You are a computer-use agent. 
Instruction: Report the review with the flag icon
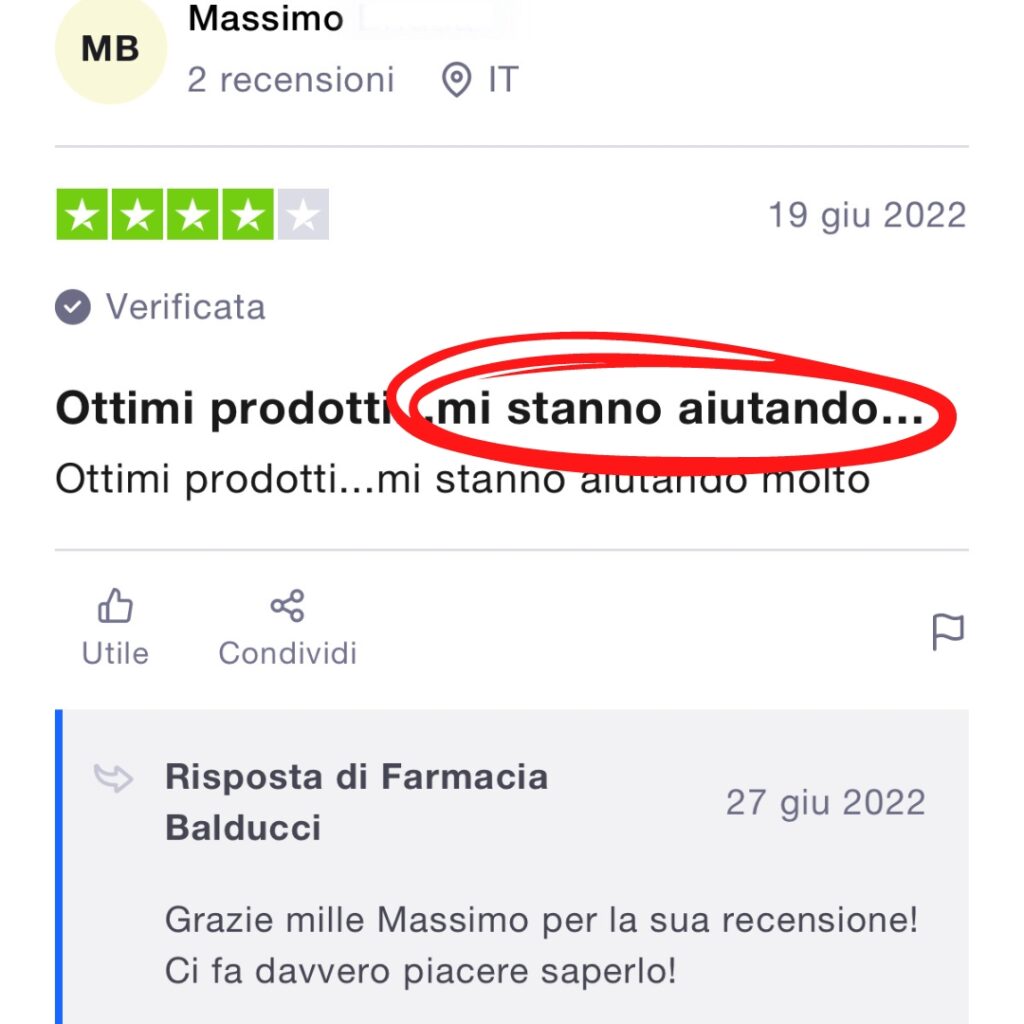point(947,631)
